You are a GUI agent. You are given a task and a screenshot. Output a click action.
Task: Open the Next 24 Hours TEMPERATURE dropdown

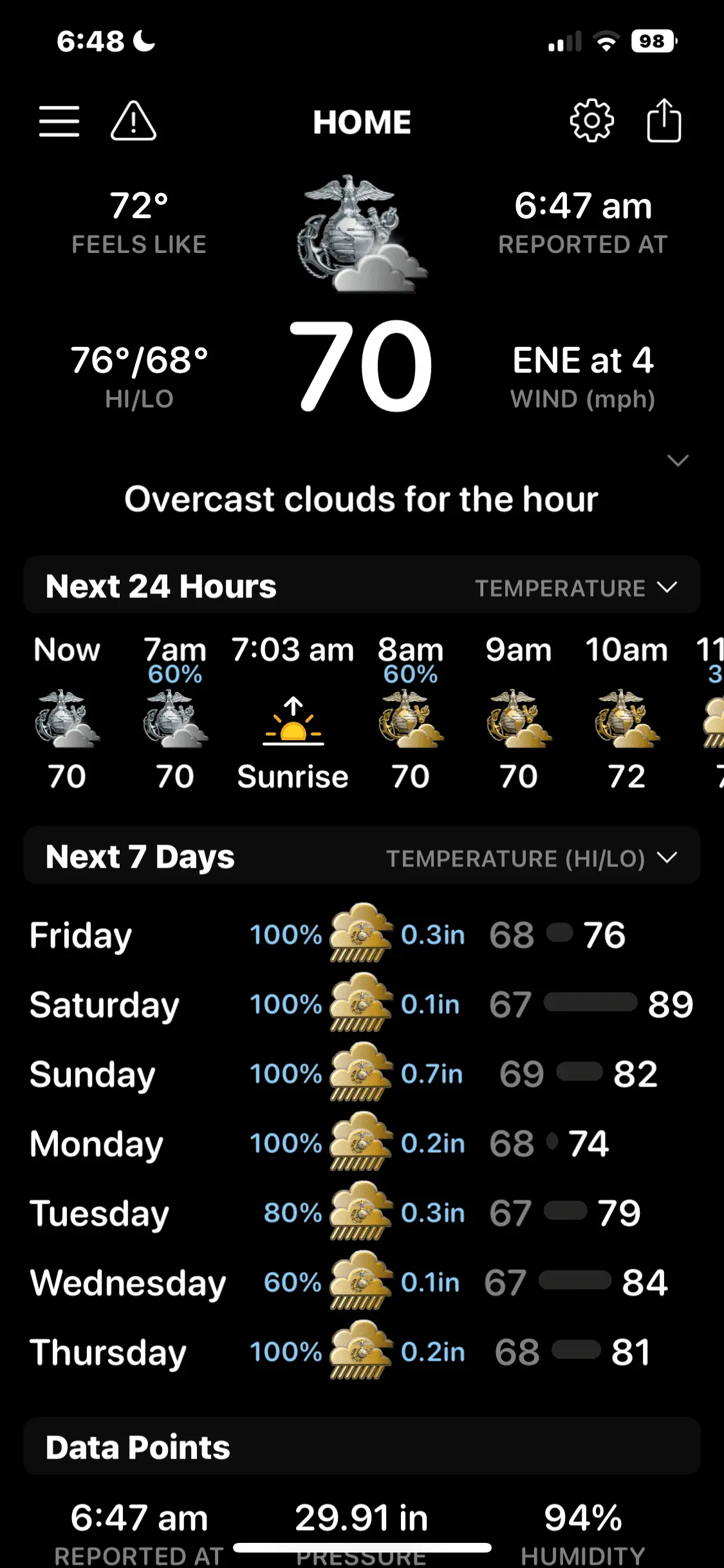point(576,588)
